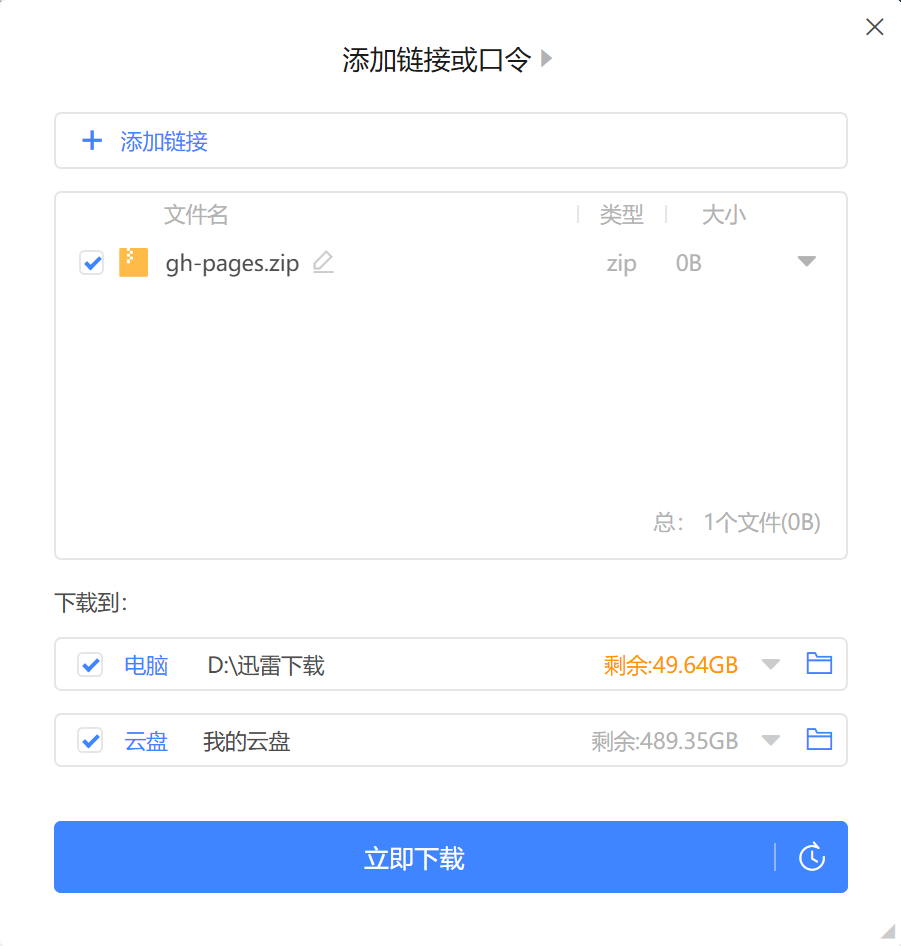Rename gh-pages.zip with the pencil icon
Viewport: 901px width, 946px height.
322,263
